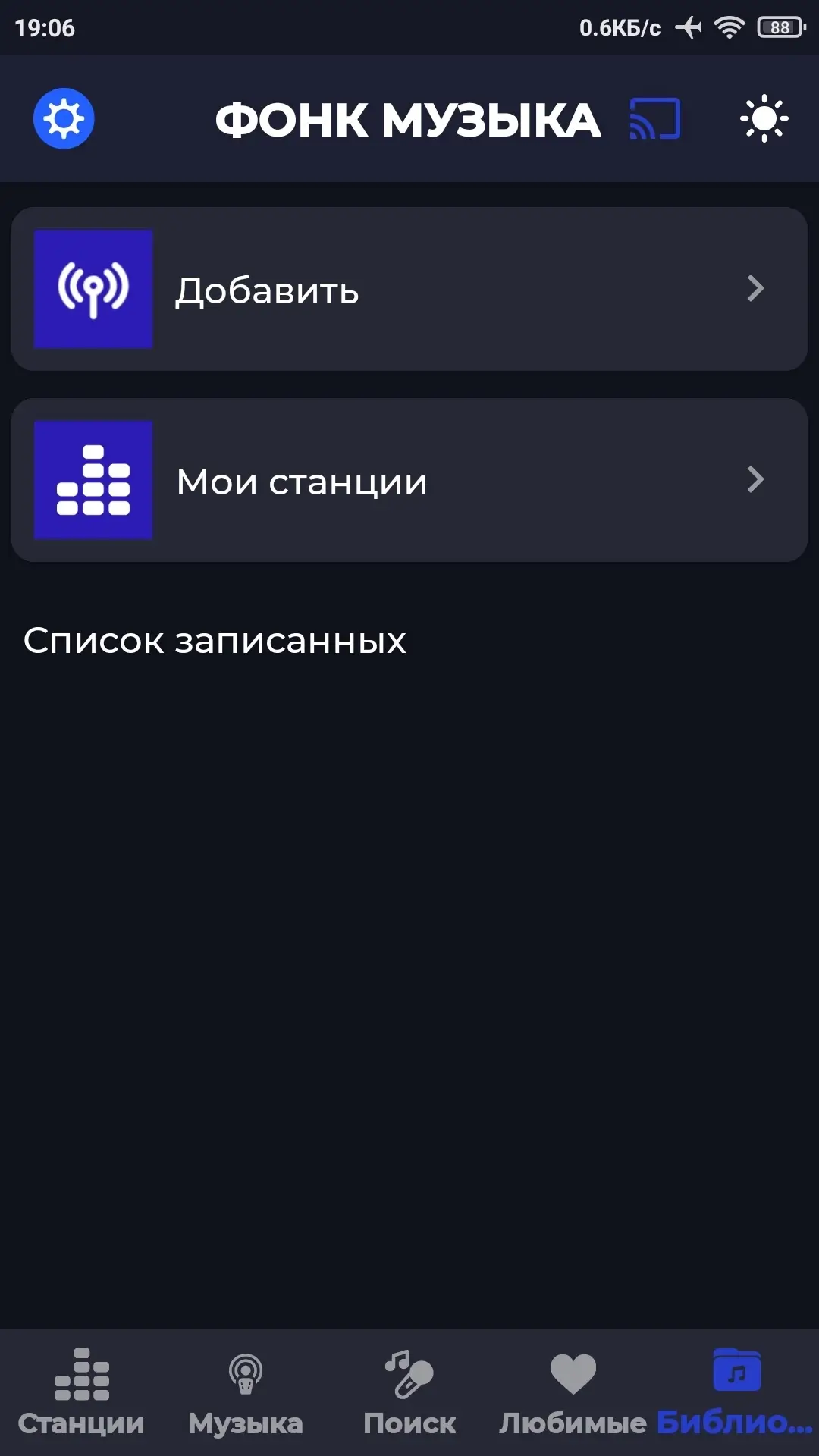
Task: Go to the Поиск tab
Action: (409, 1392)
